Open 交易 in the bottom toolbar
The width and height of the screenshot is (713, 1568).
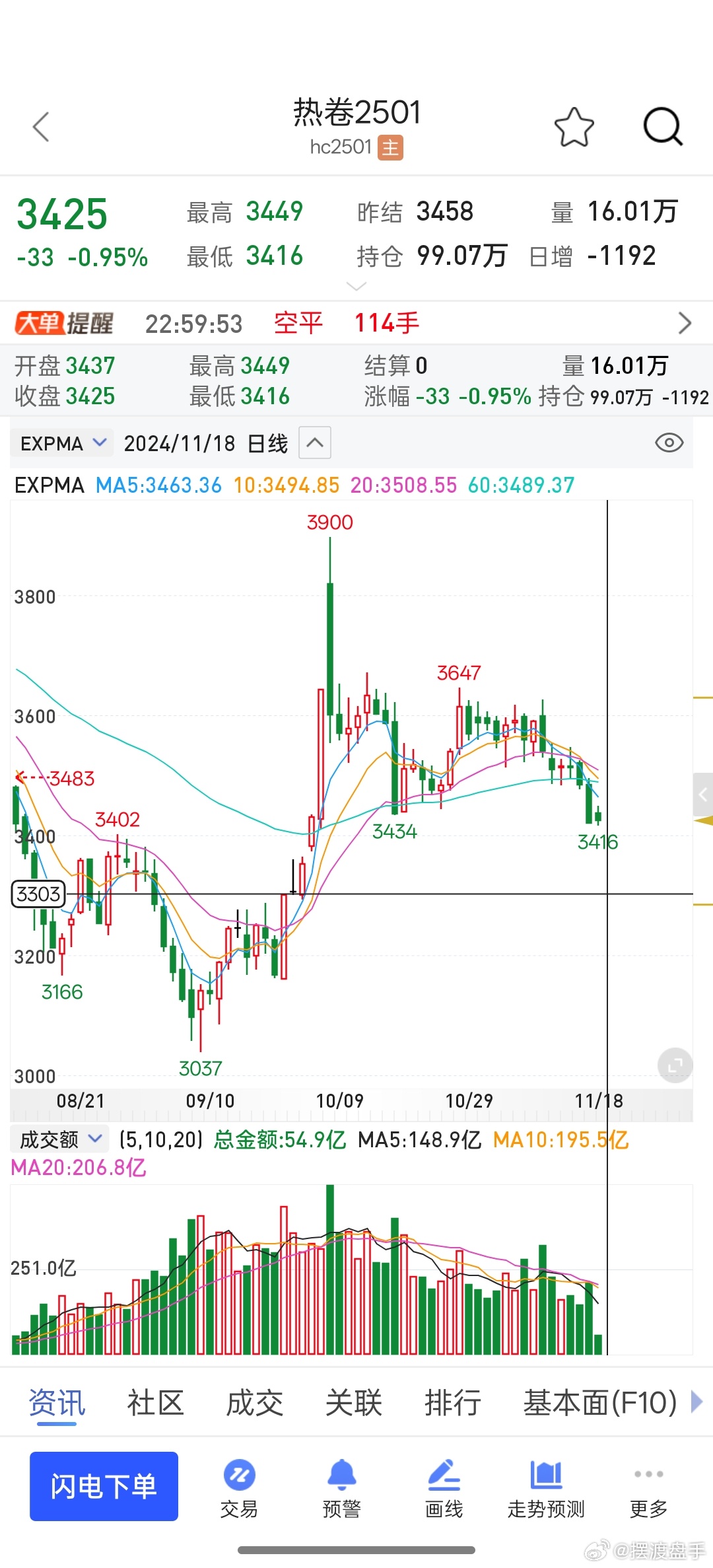pyautogui.click(x=239, y=1489)
